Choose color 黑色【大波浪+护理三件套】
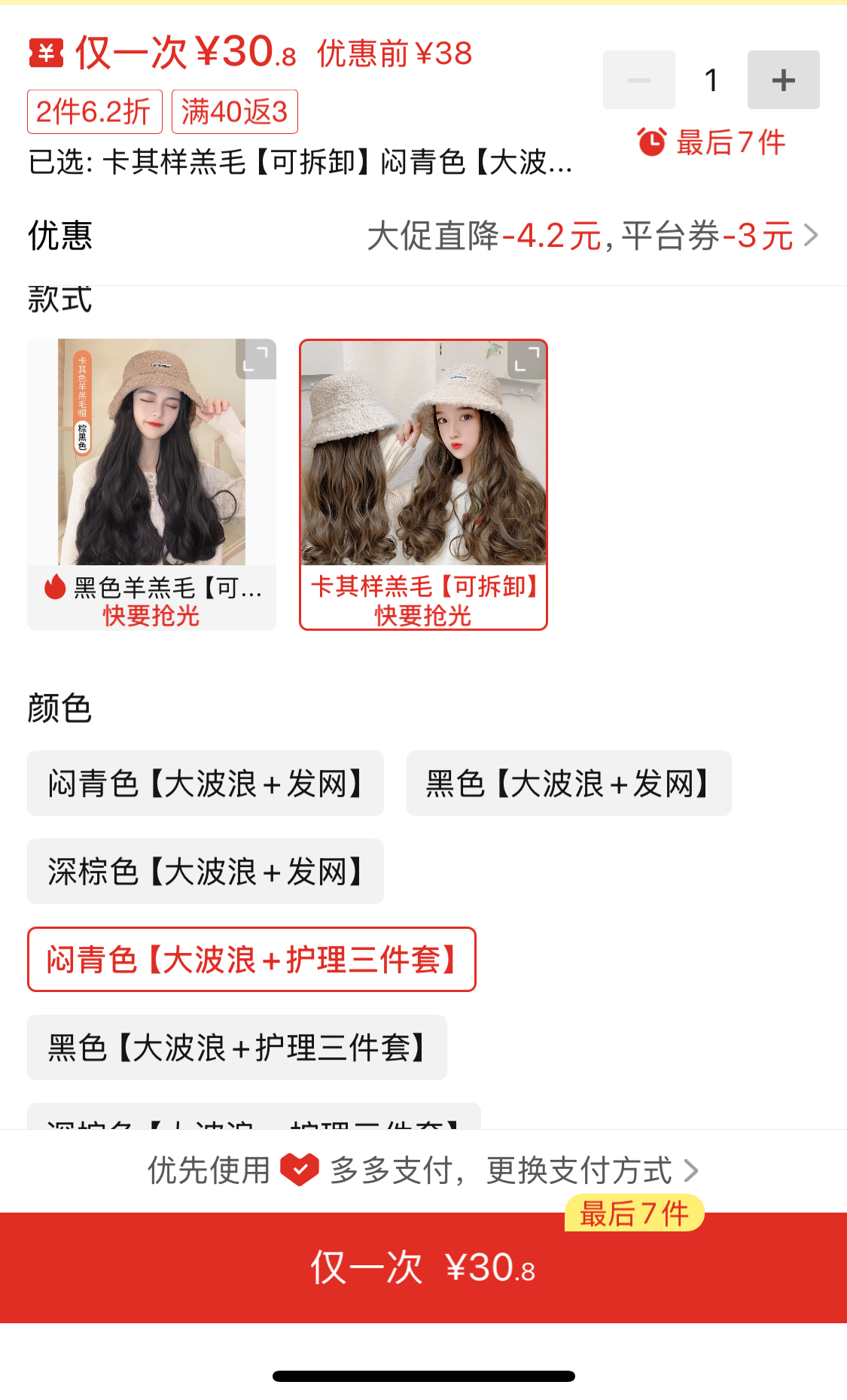Viewport: 847px width, 1400px height. [237, 1048]
